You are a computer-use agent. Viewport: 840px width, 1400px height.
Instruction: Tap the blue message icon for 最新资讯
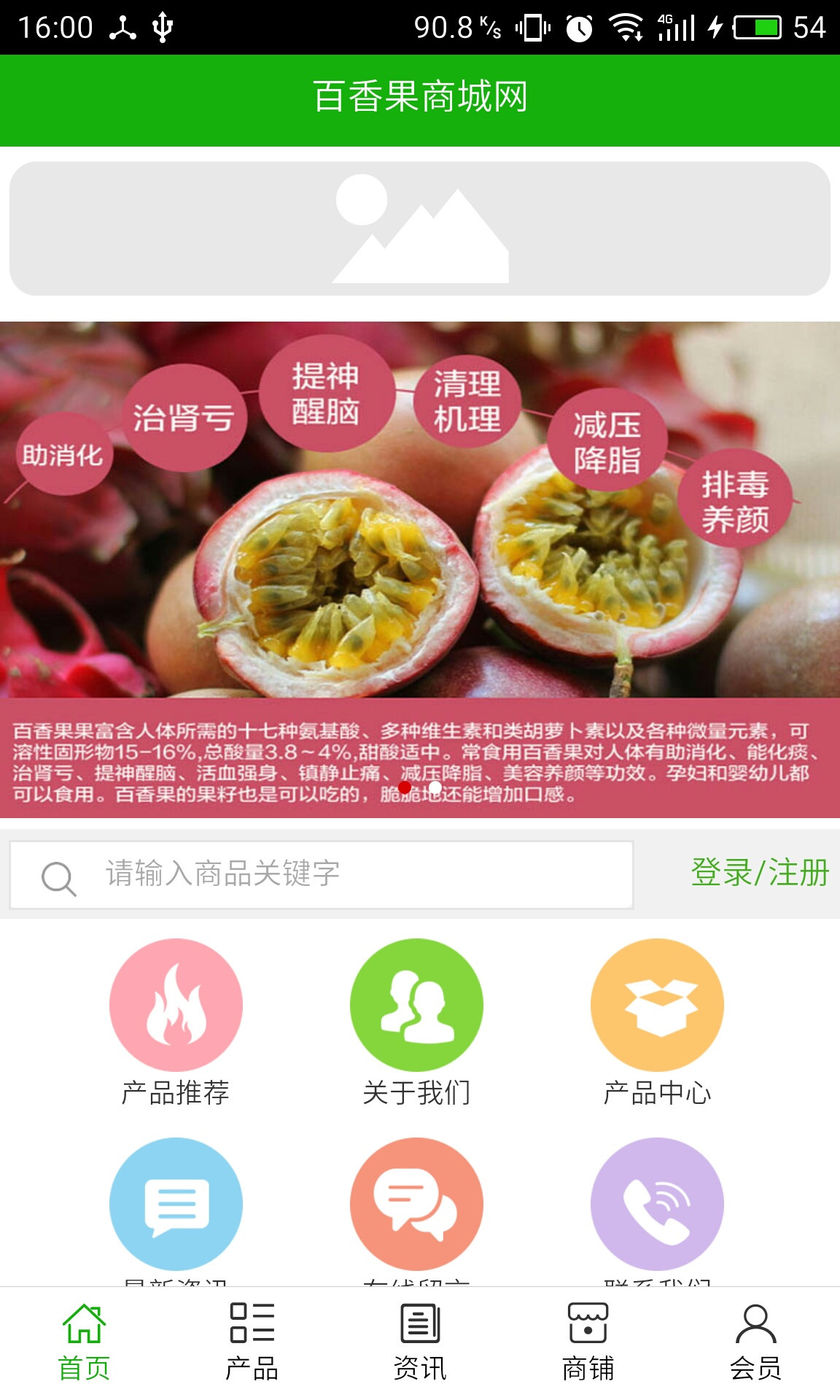tap(176, 1205)
